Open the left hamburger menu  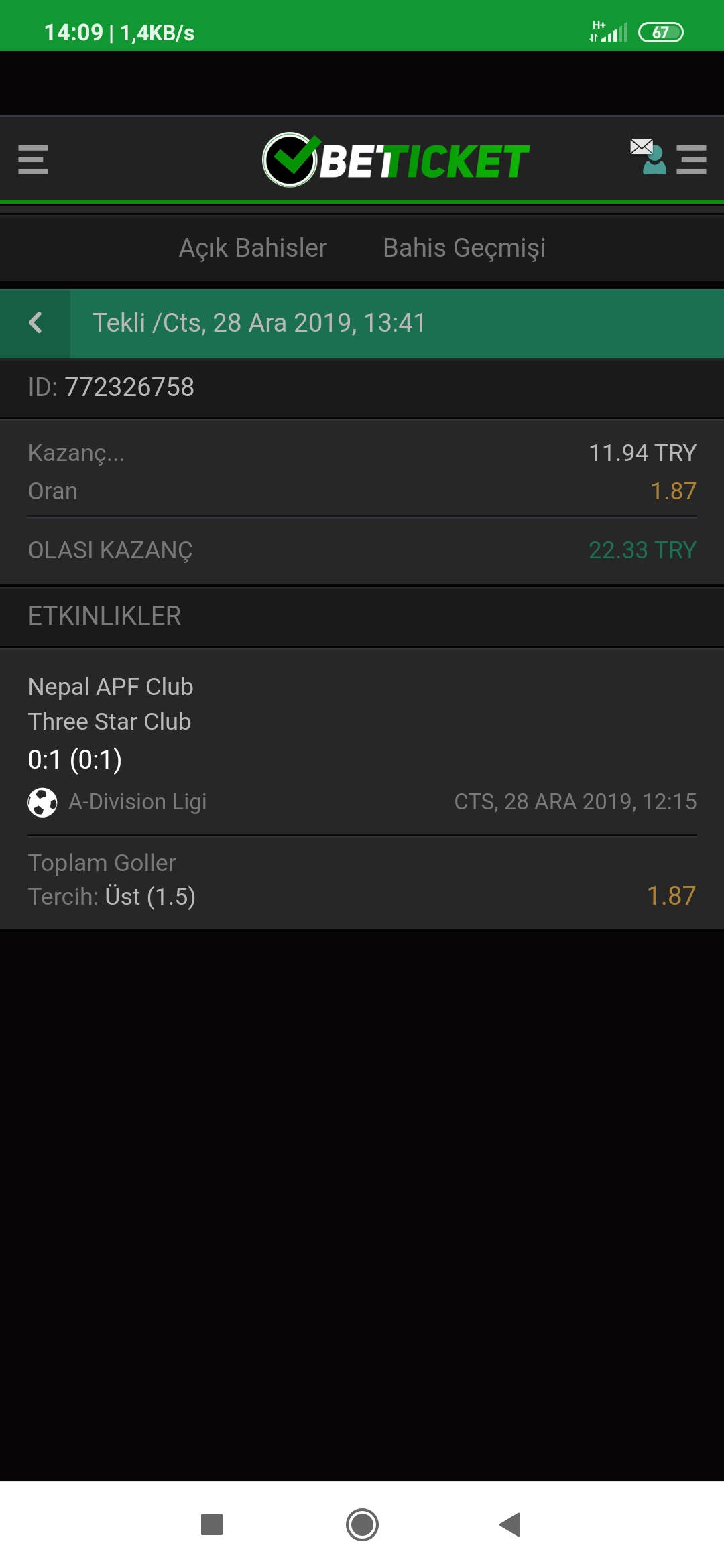point(33,159)
